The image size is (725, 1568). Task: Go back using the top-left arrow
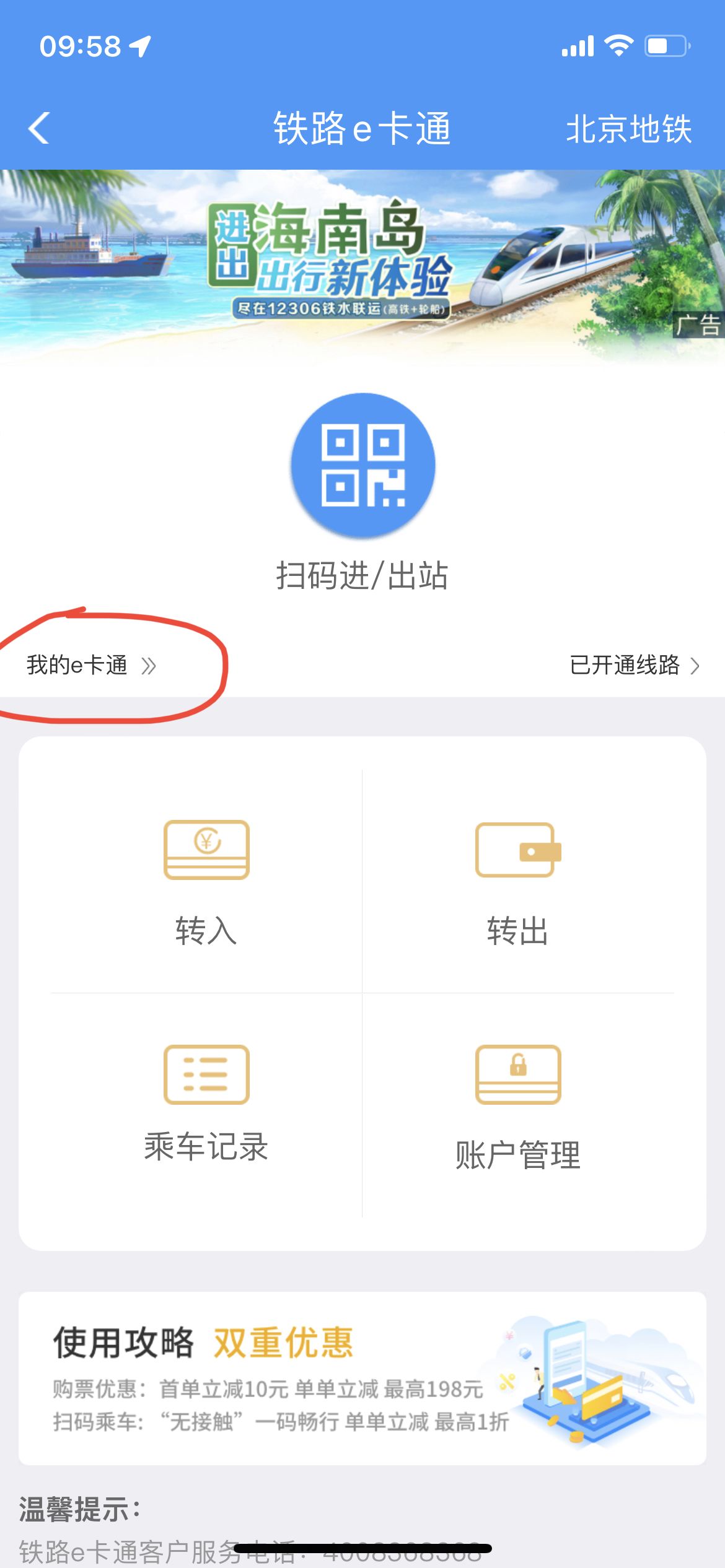pyautogui.click(x=39, y=129)
